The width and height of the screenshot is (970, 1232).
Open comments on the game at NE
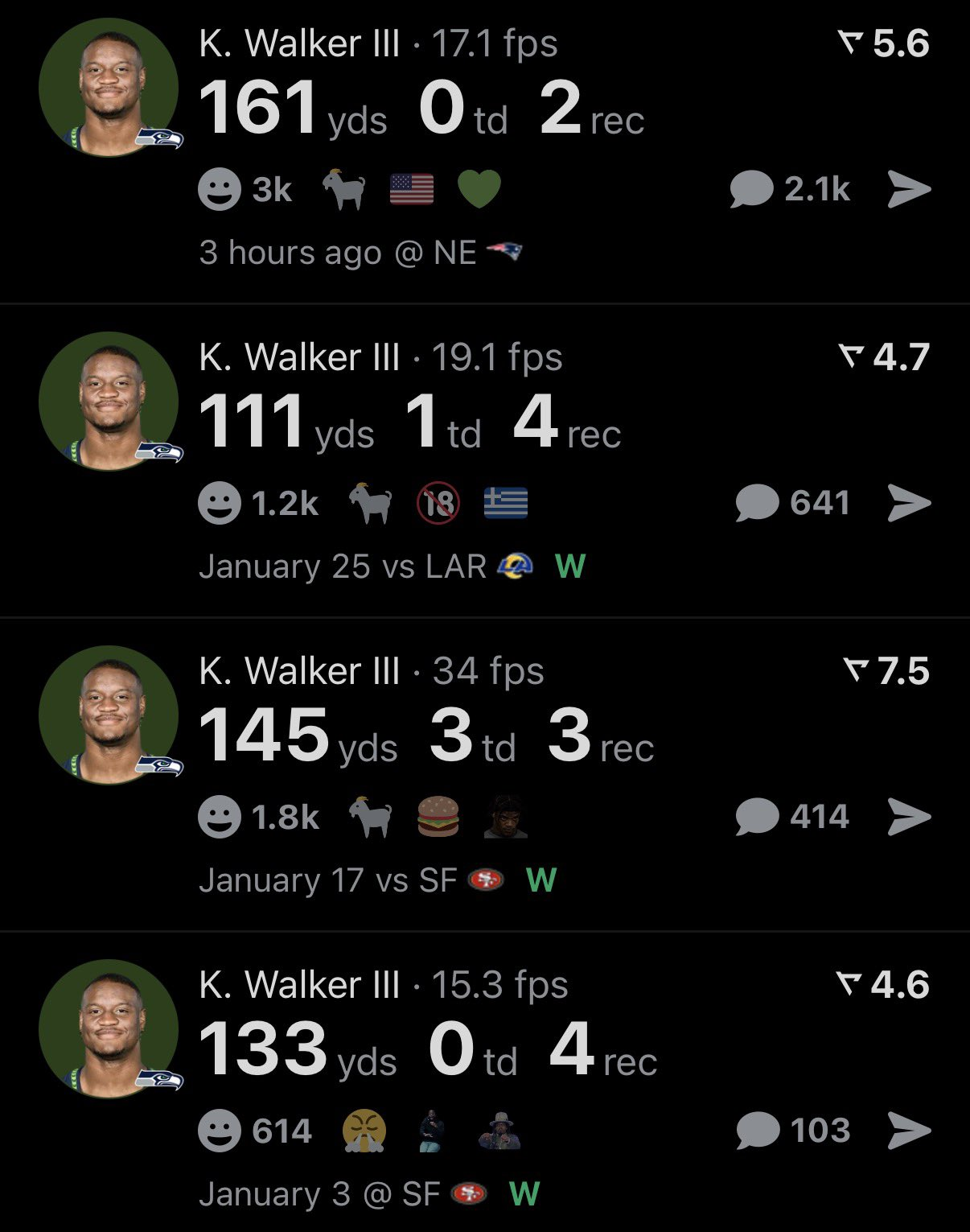click(789, 190)
